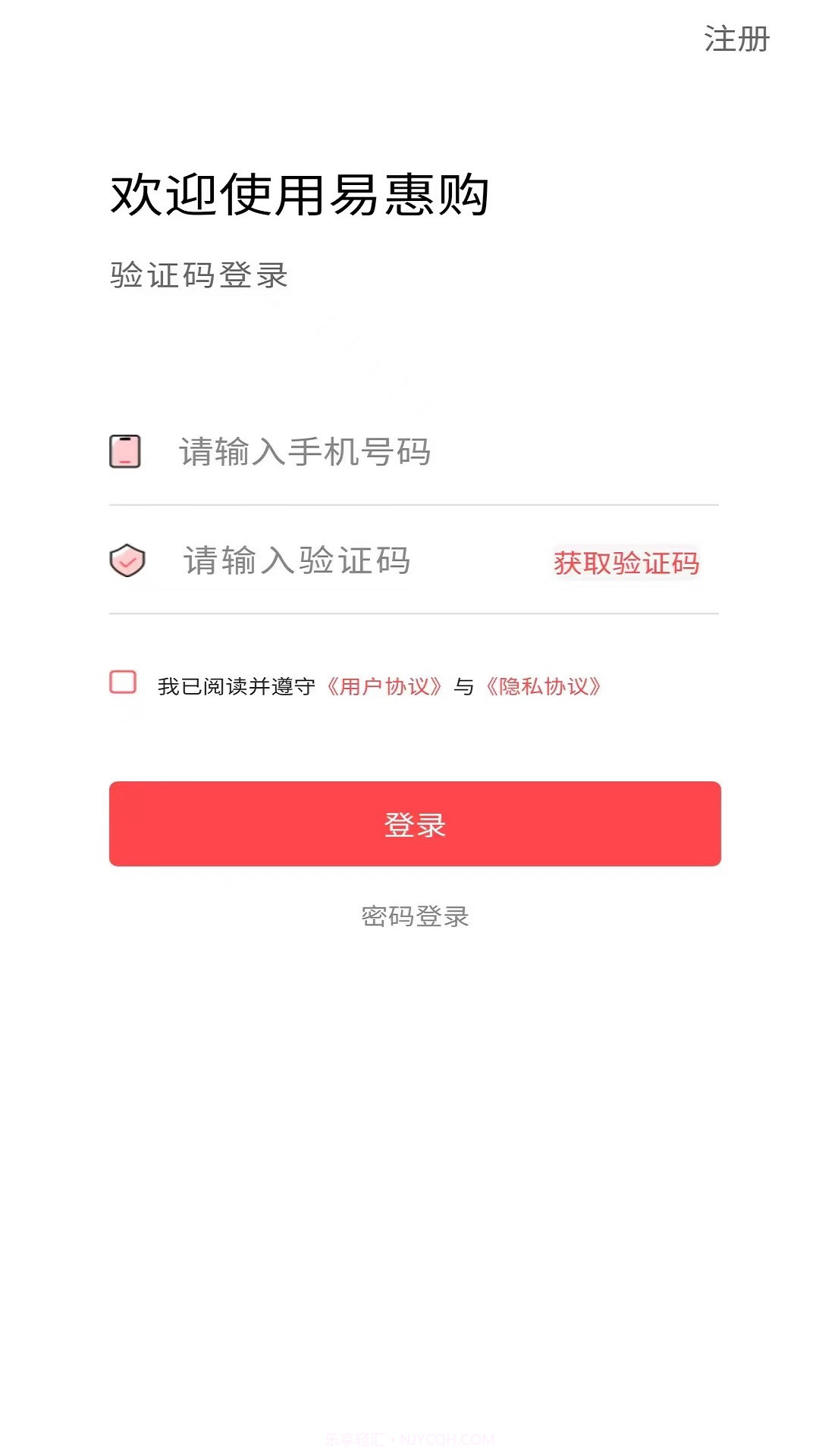Click the checkmark shield beside code field
The width and height of the screenshot is (819, 1456).
point(127,561)
